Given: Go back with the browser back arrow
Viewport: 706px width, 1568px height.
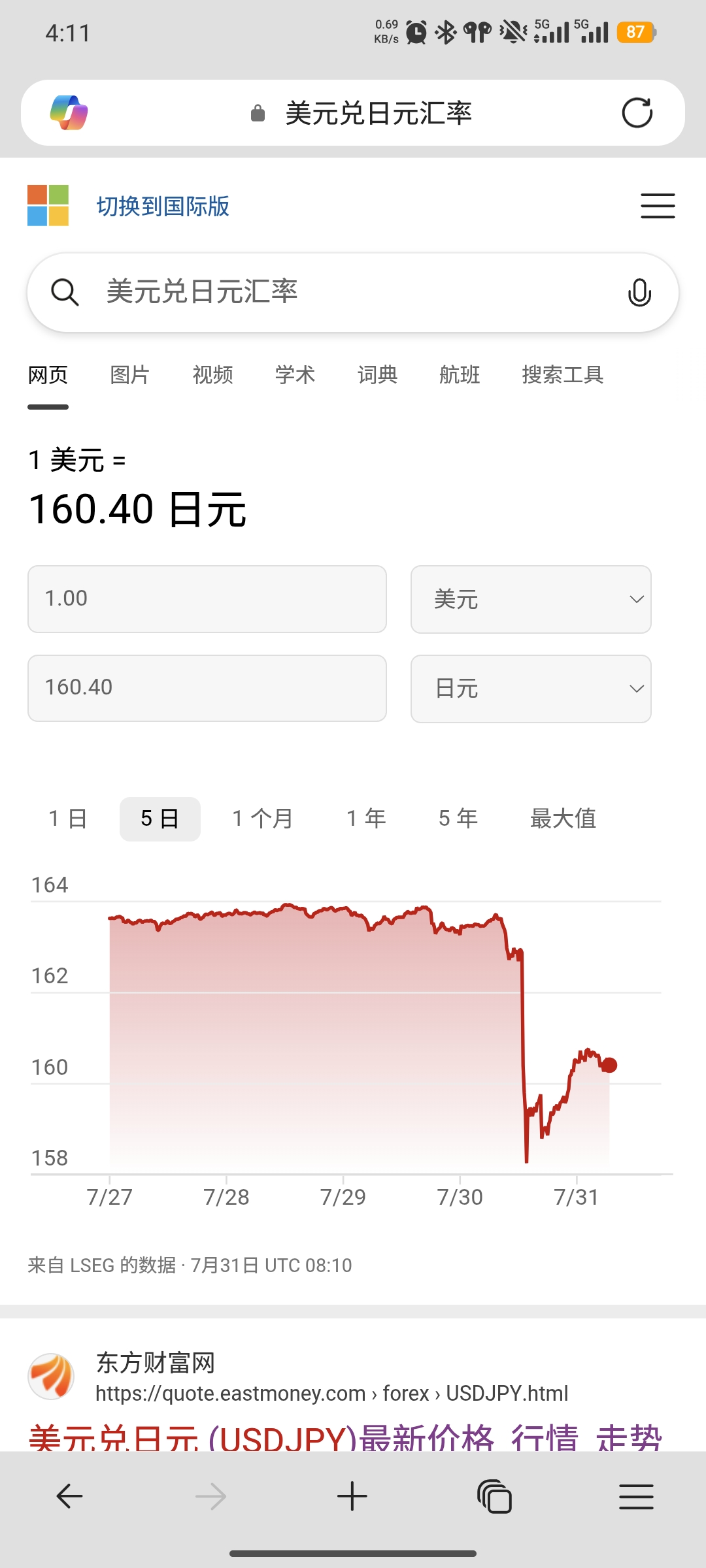Looking at the screenshot, I should click(69, 1496).
